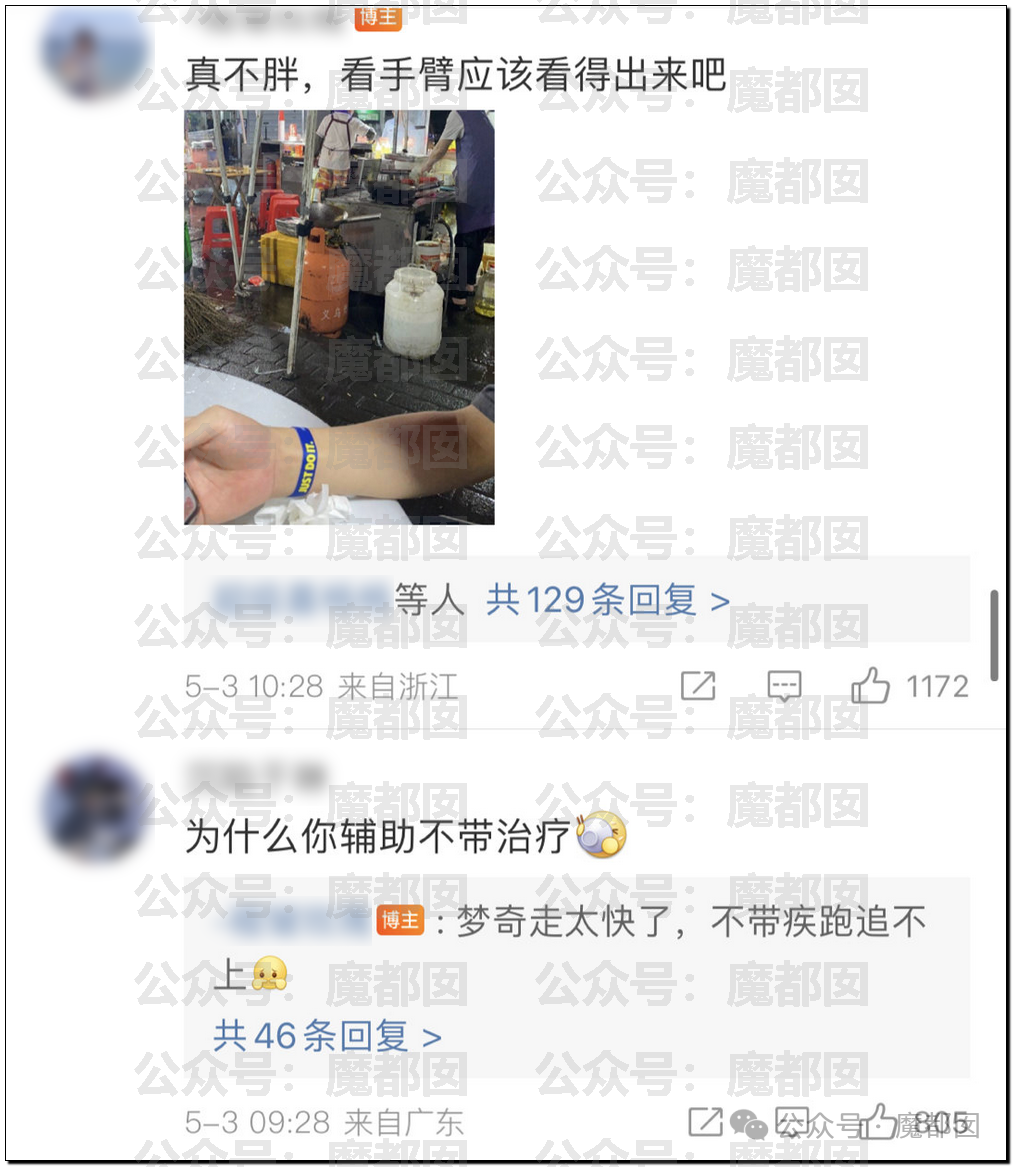This screenshot has height=1167, width=1013.
Task: Forward the comment posted 5-3 10:28
Action: coord(698,686)
